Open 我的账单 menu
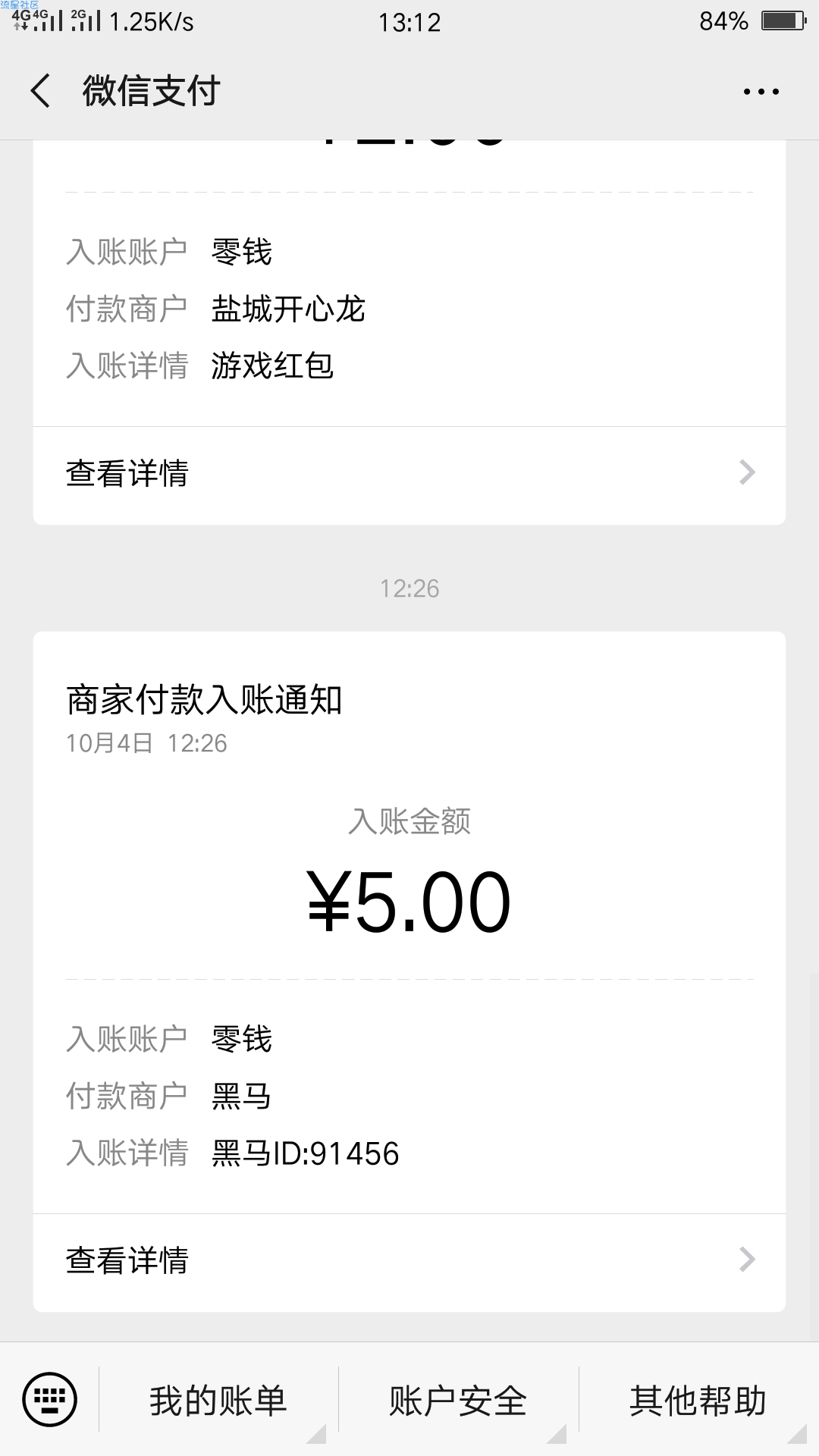Screen dimensions: 819x1456 point(218,1401)
